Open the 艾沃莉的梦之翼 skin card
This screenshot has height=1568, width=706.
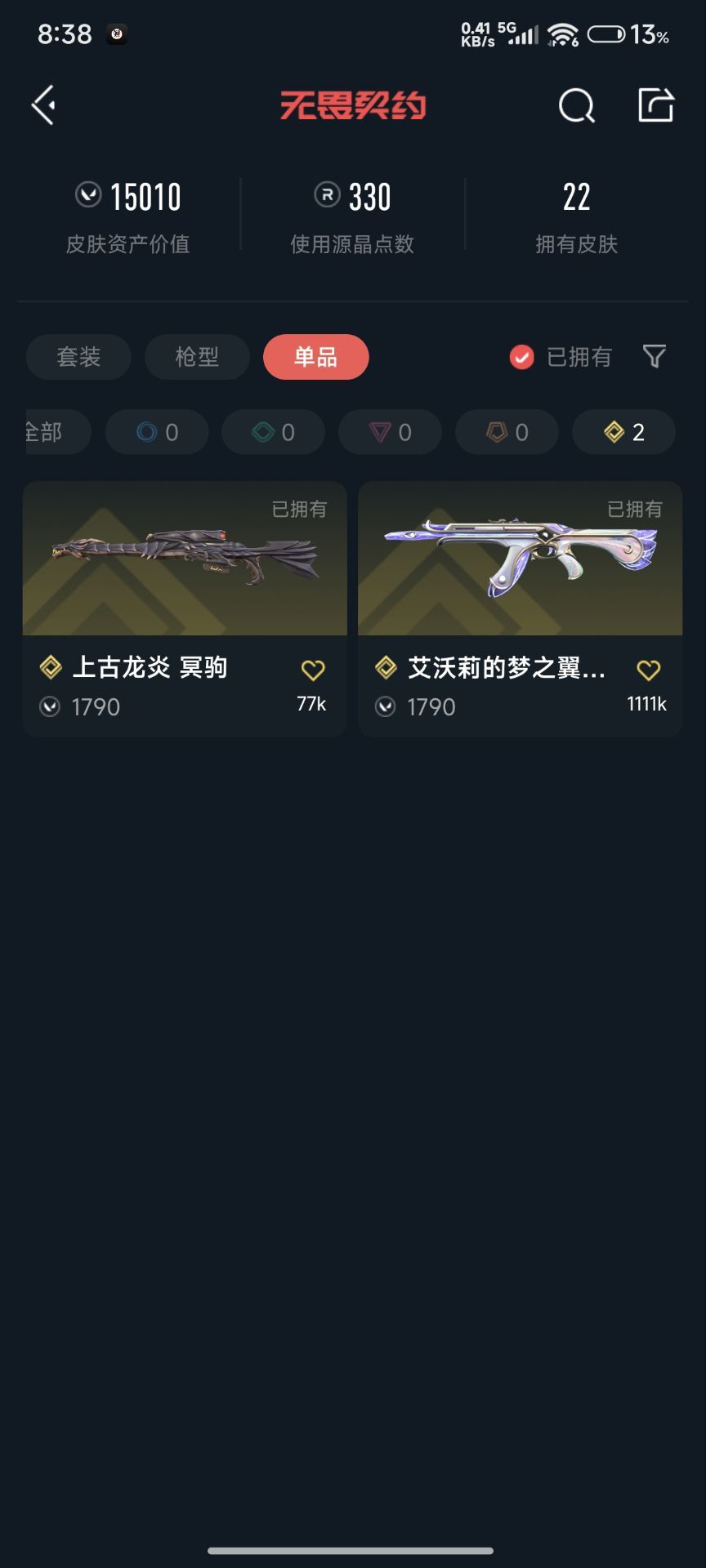pos(520,608)
